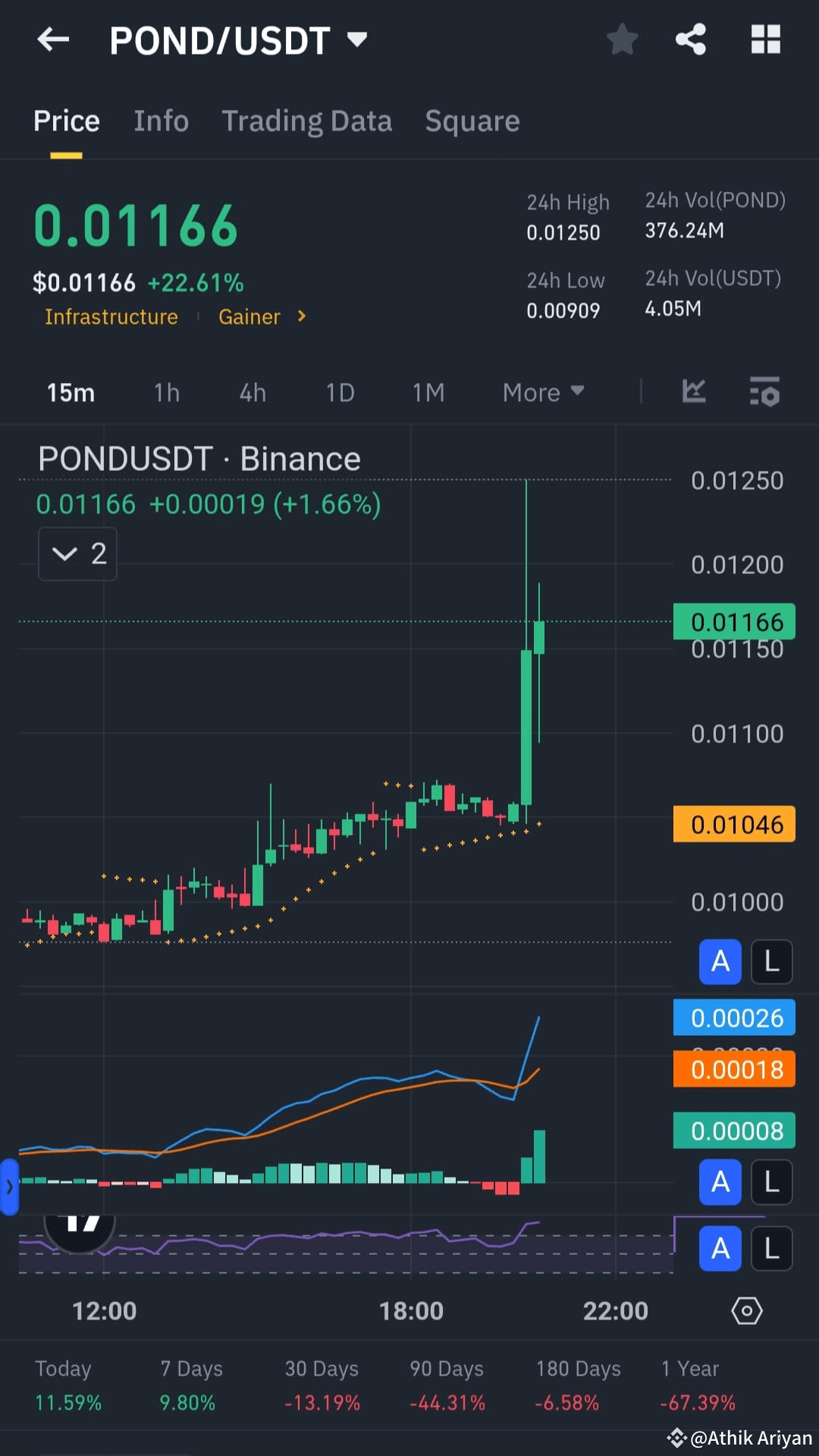Tap the back arrow to exit the chart
The width and height of the screenshot is (819, 1456).
point(52,39)
